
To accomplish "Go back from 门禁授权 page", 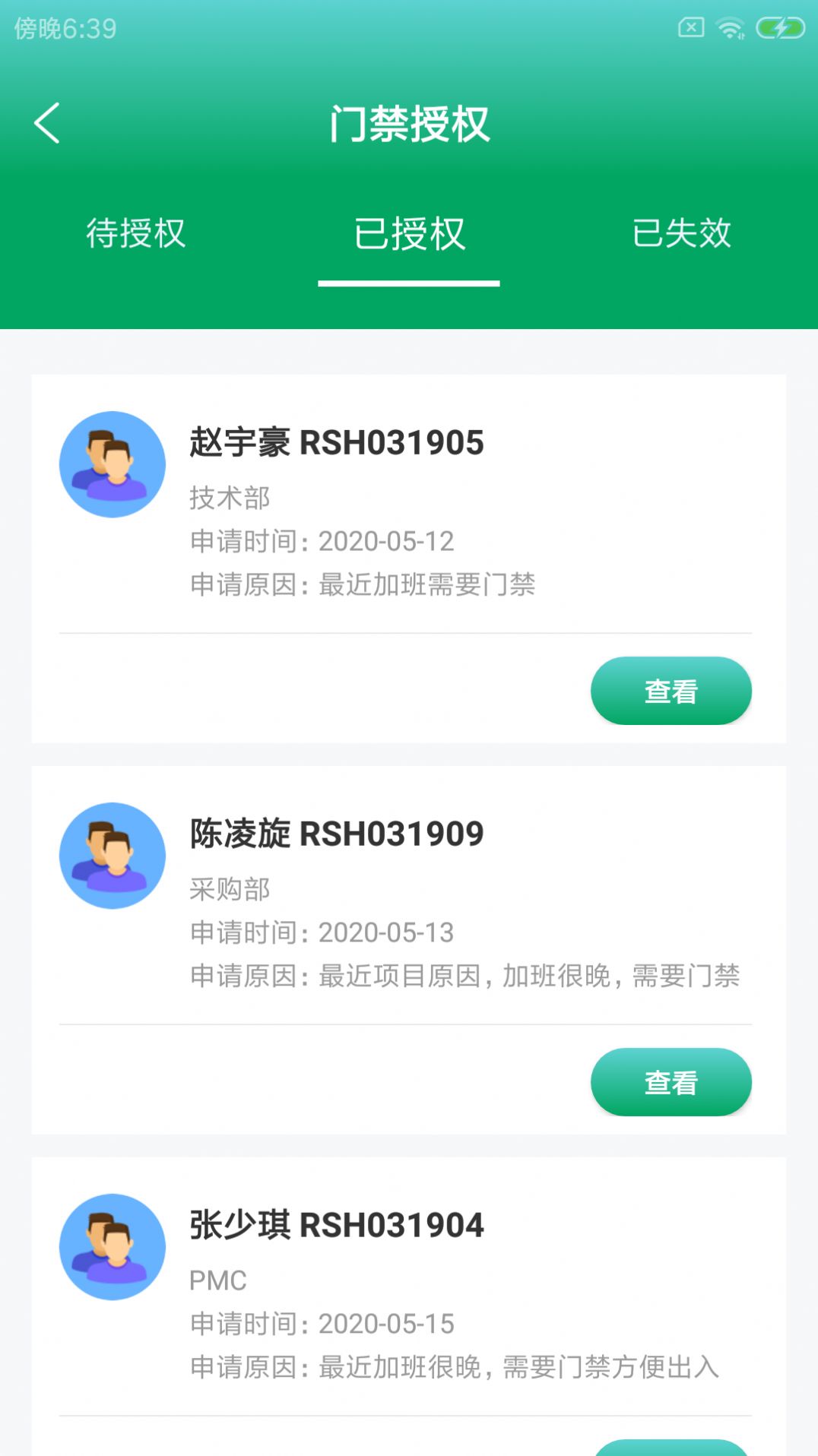I will pyautogui.click(x=47, y=123).
